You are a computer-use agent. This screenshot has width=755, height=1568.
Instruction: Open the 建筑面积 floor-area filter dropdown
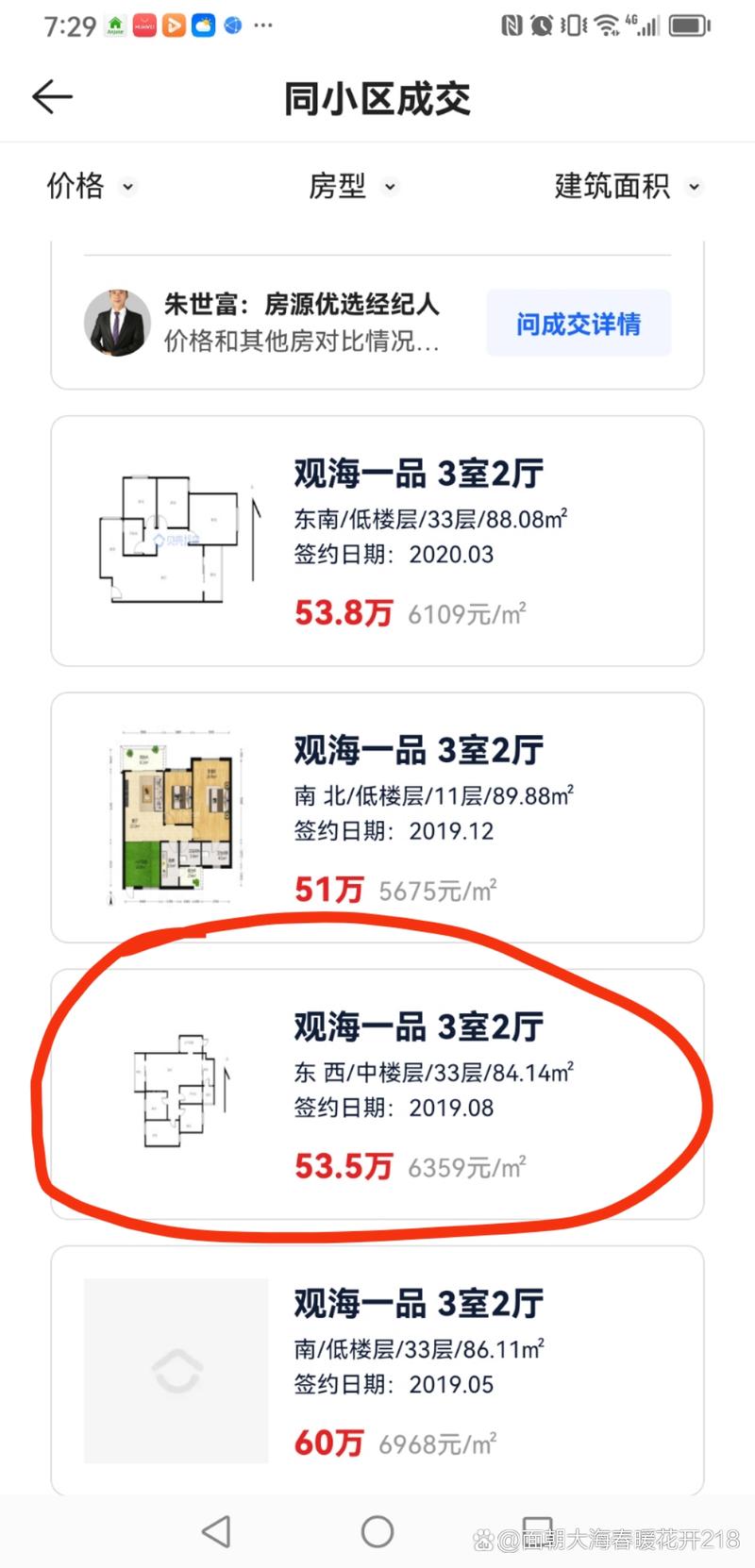pos(625,187)
